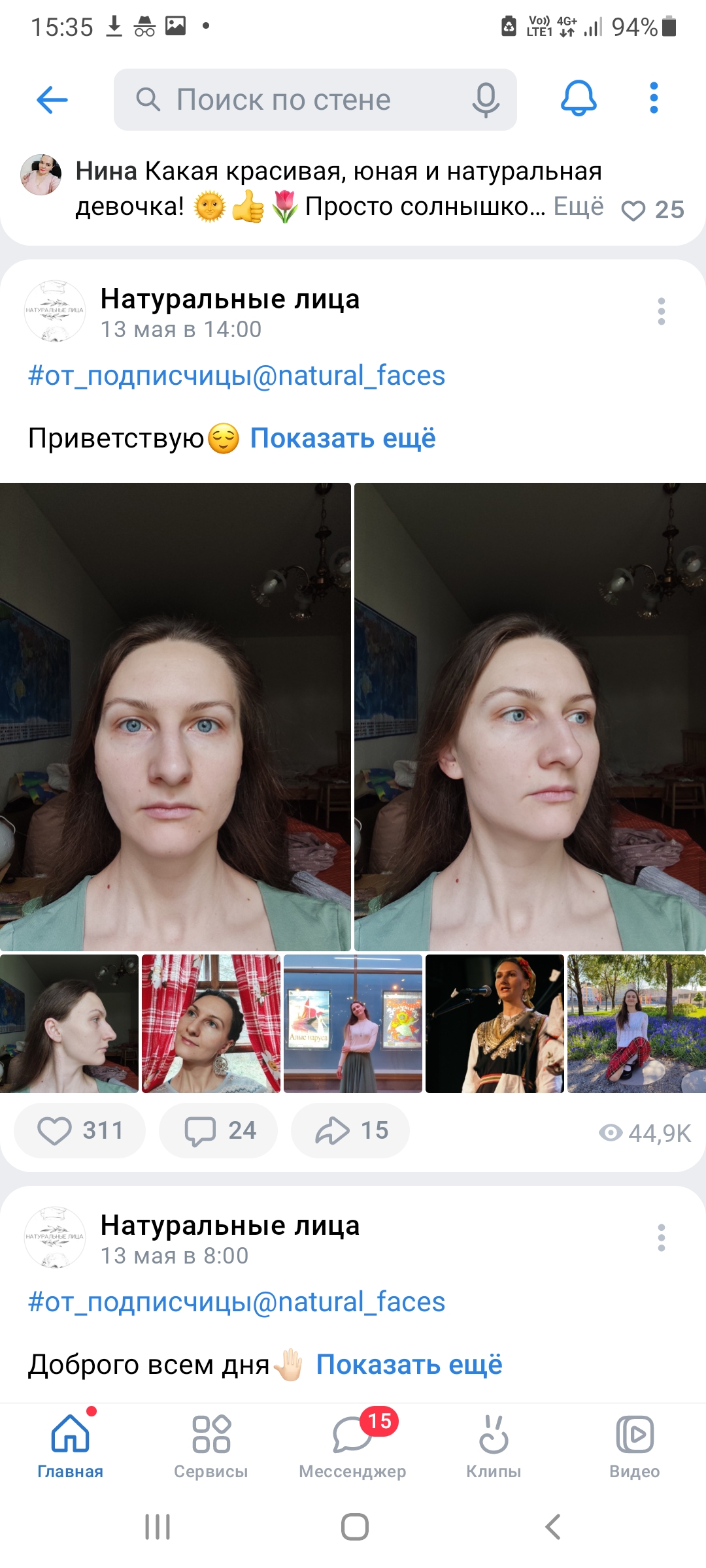The image size is (706, 1568).
Task: Open the notifications bell
Action: tap(579, 99)
